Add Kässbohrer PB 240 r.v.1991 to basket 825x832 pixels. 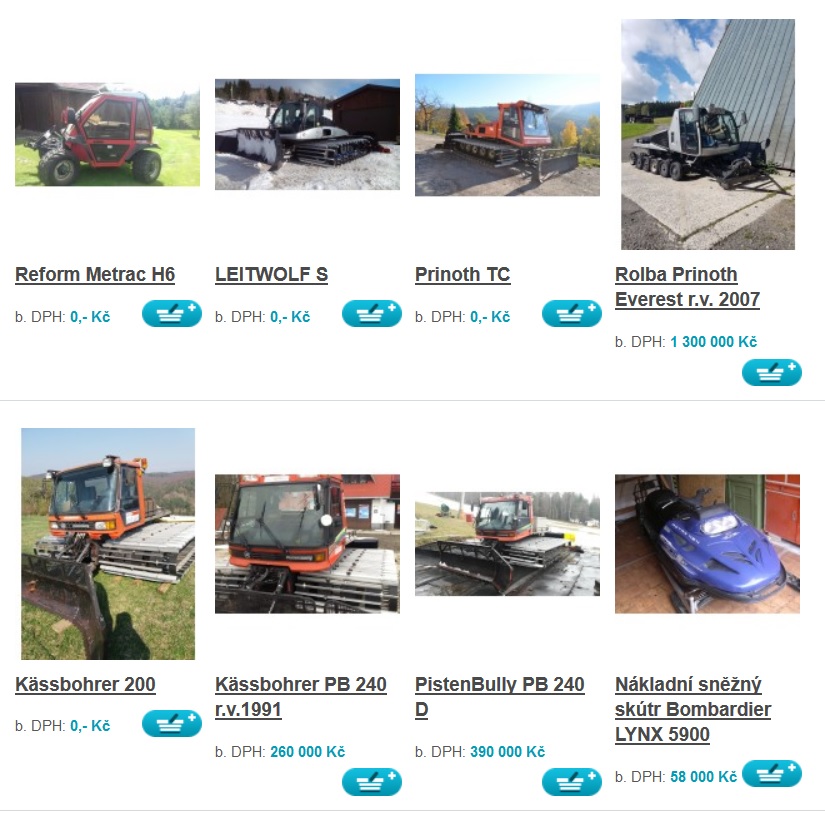pos(371,782)
